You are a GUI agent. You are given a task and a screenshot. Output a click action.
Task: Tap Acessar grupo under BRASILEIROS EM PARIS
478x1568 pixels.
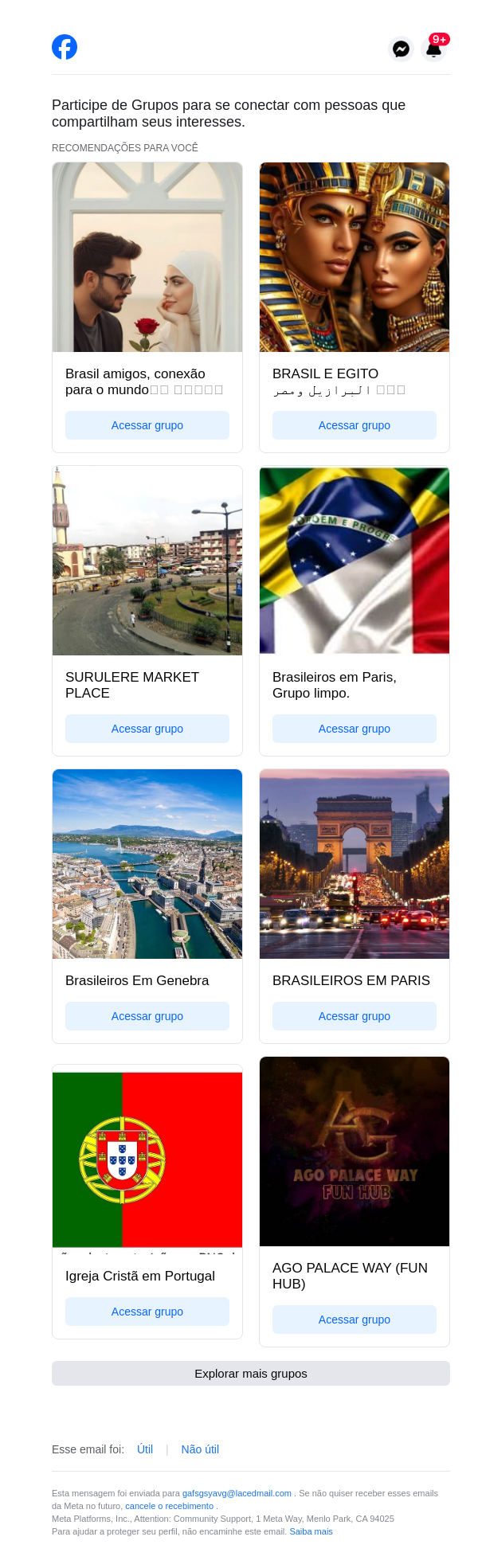click(x=355, y=1016)
